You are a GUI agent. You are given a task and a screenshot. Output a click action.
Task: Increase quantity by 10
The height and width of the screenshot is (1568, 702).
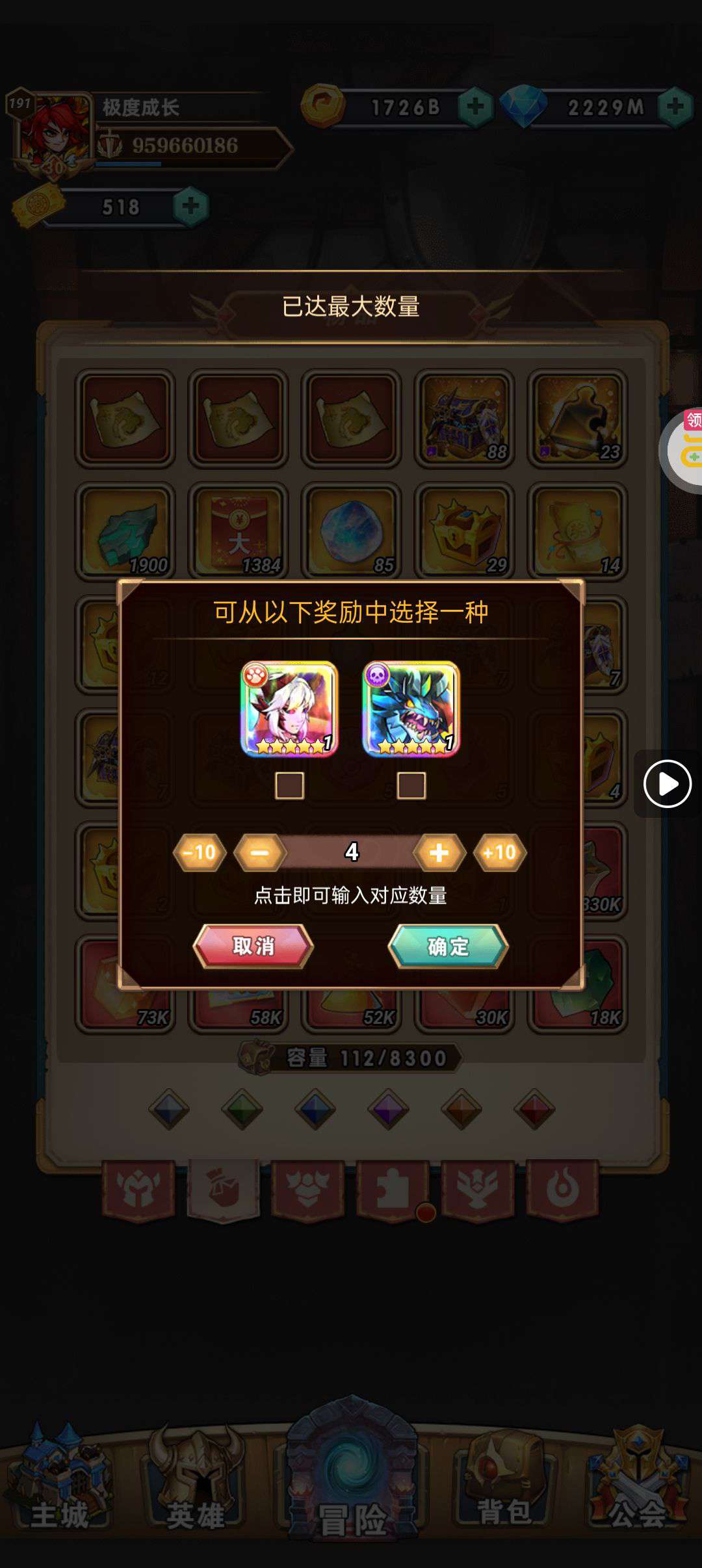499,852
